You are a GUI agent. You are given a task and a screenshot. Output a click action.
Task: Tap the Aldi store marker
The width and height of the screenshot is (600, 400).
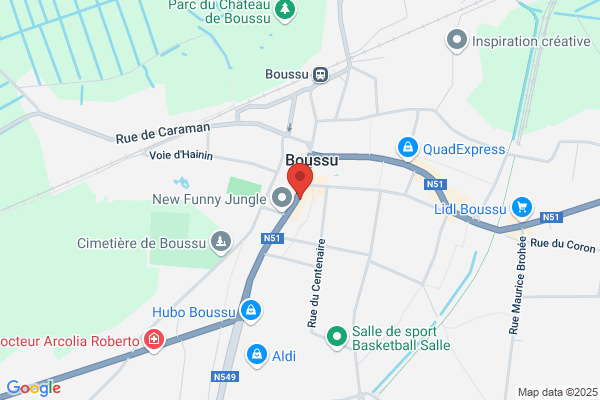256,355
